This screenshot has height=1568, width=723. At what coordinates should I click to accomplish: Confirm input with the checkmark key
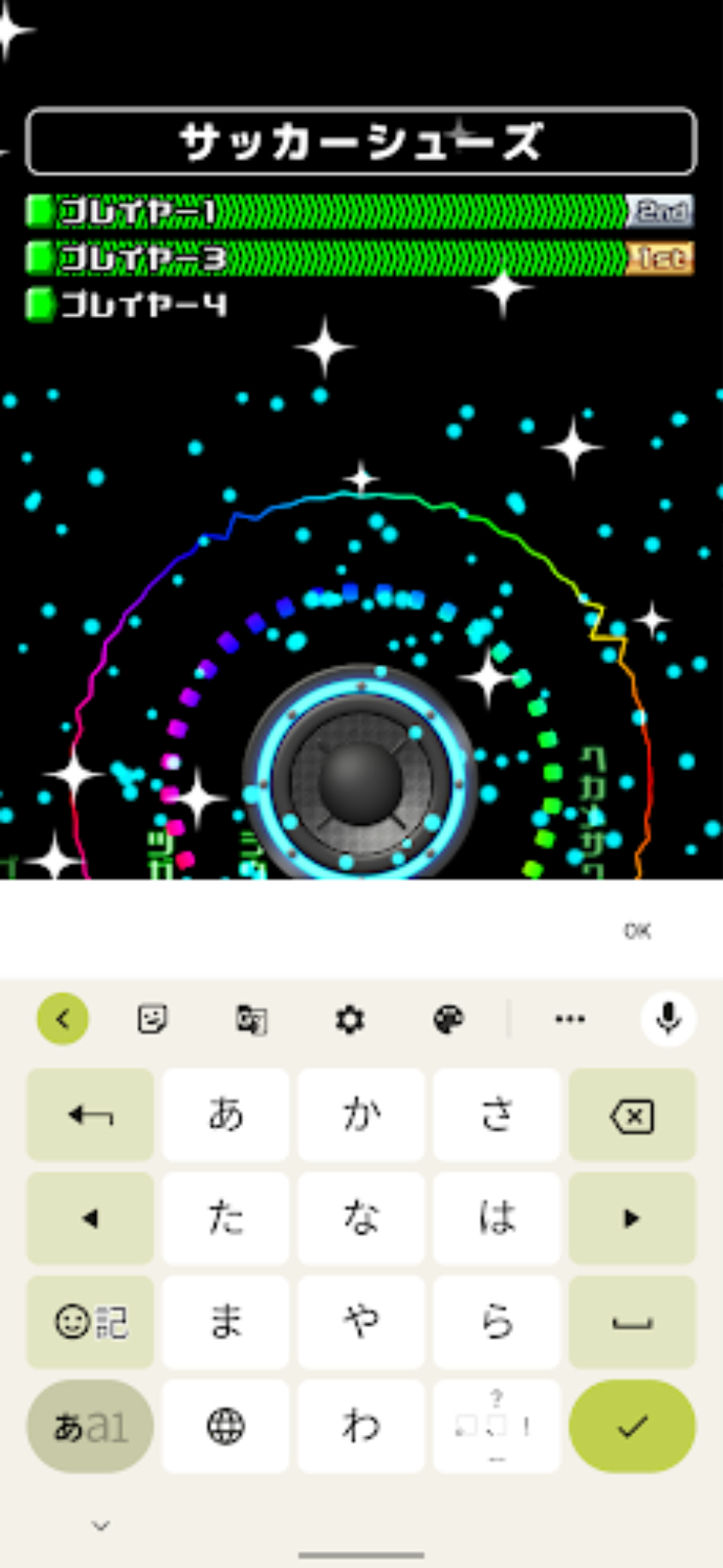click(632, 1426)
